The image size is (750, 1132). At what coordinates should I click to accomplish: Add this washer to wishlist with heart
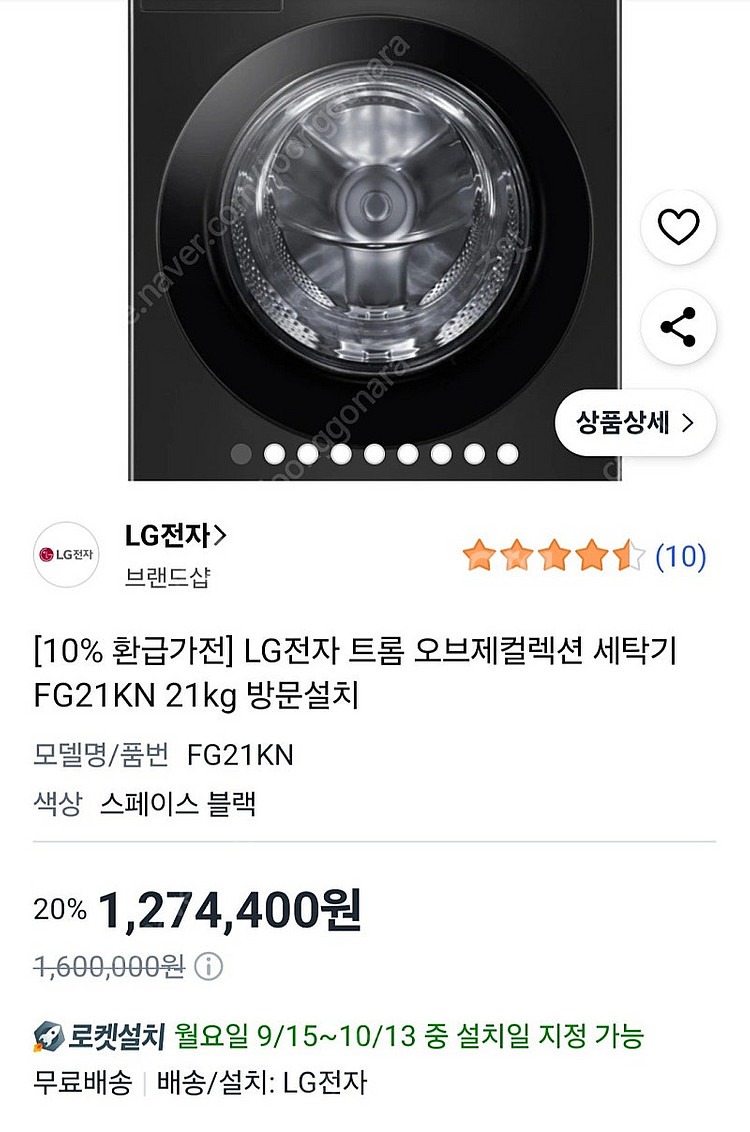click(x=679, y=229)
